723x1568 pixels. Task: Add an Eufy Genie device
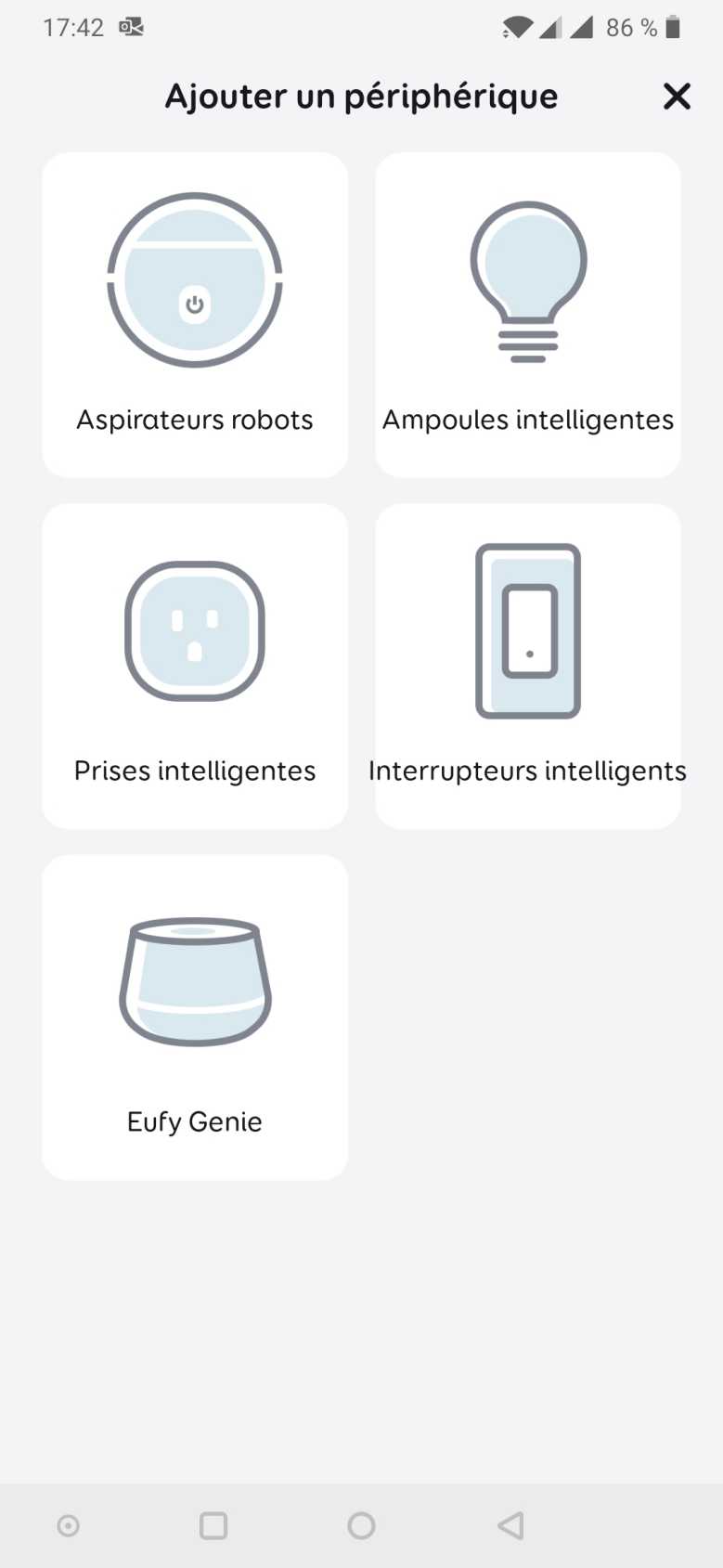(x=195, y=1017)
